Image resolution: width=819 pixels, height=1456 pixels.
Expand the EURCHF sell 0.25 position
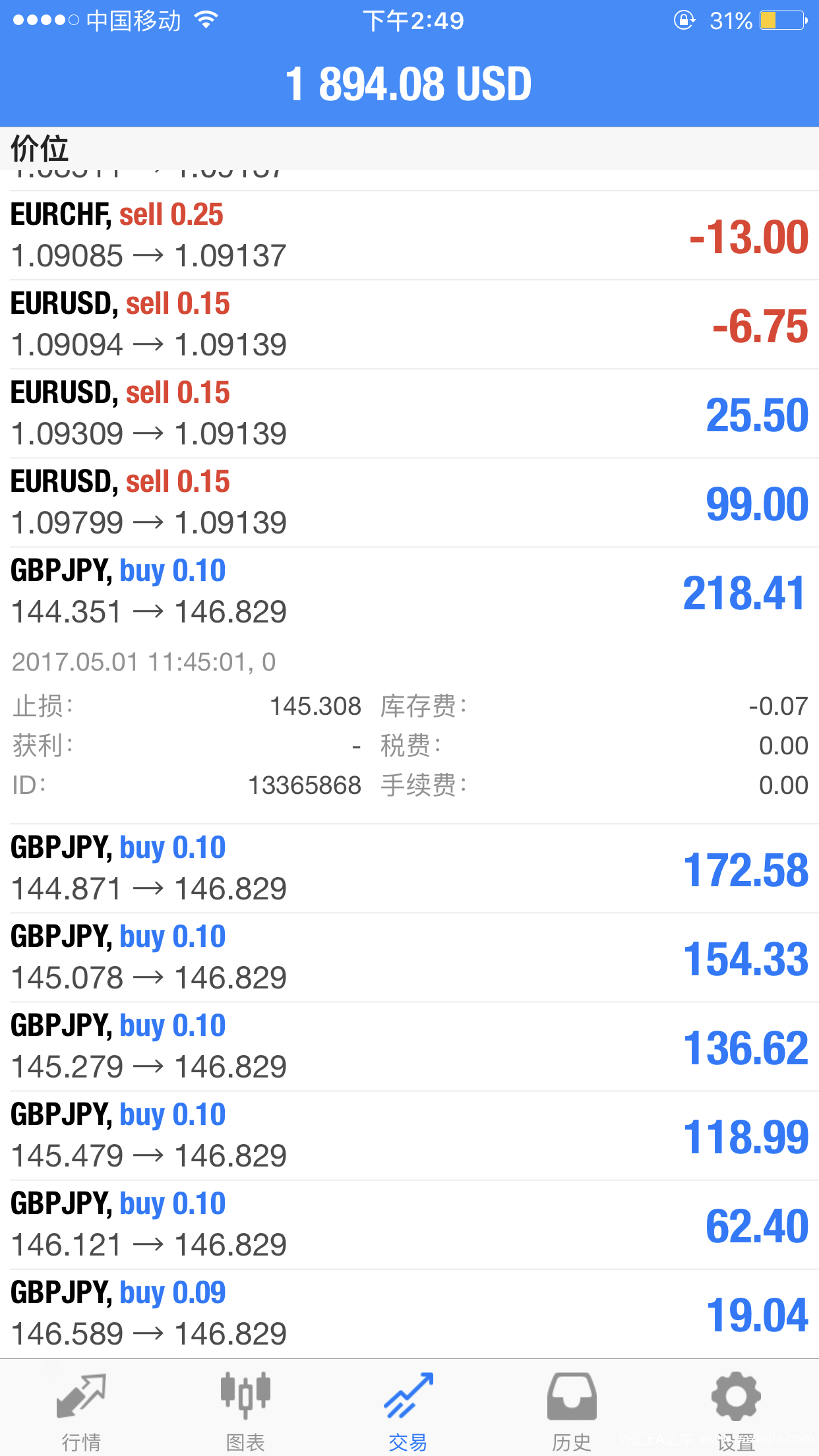pos(409,236)
